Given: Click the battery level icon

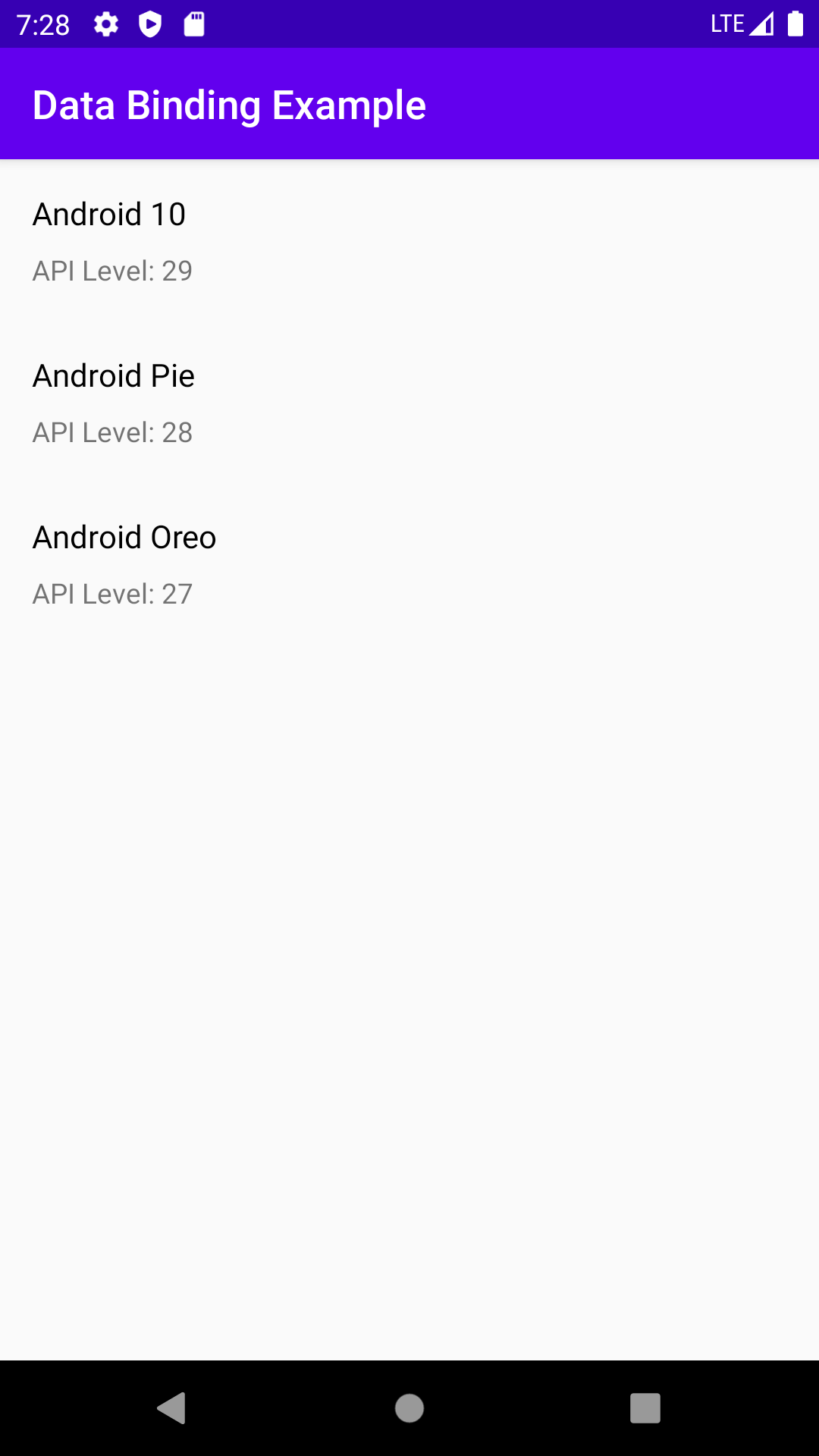Looking at the screenshot, I should coord(795,24).
